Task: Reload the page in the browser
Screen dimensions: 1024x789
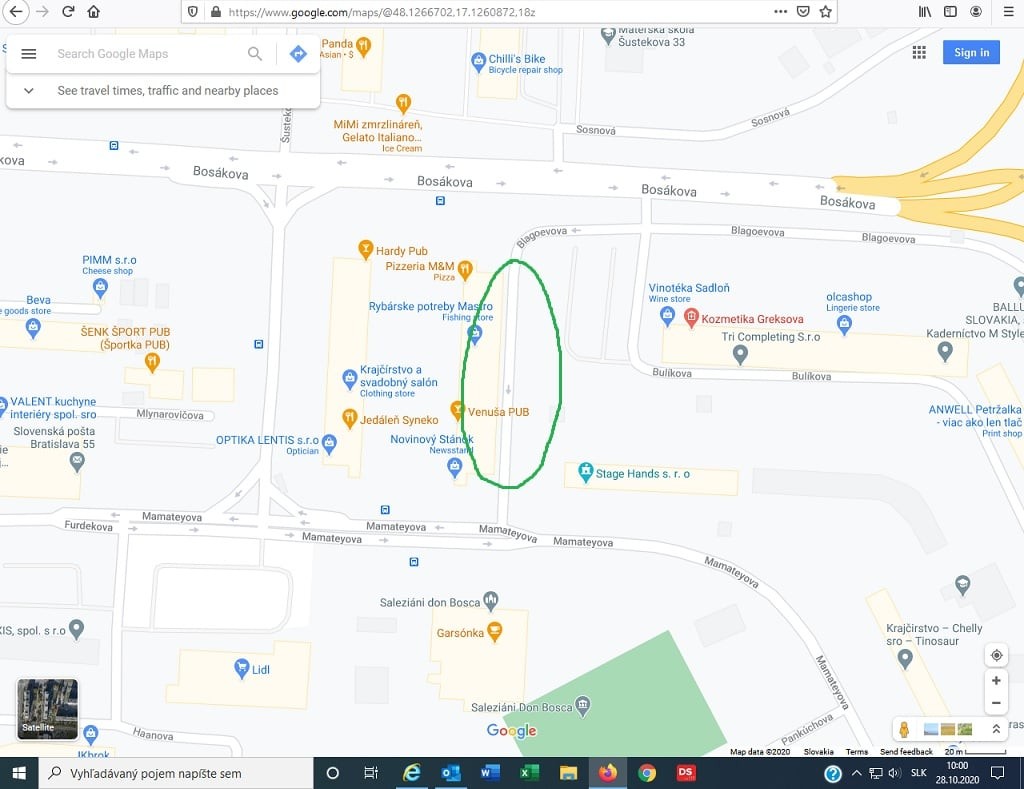Action: 68,12
